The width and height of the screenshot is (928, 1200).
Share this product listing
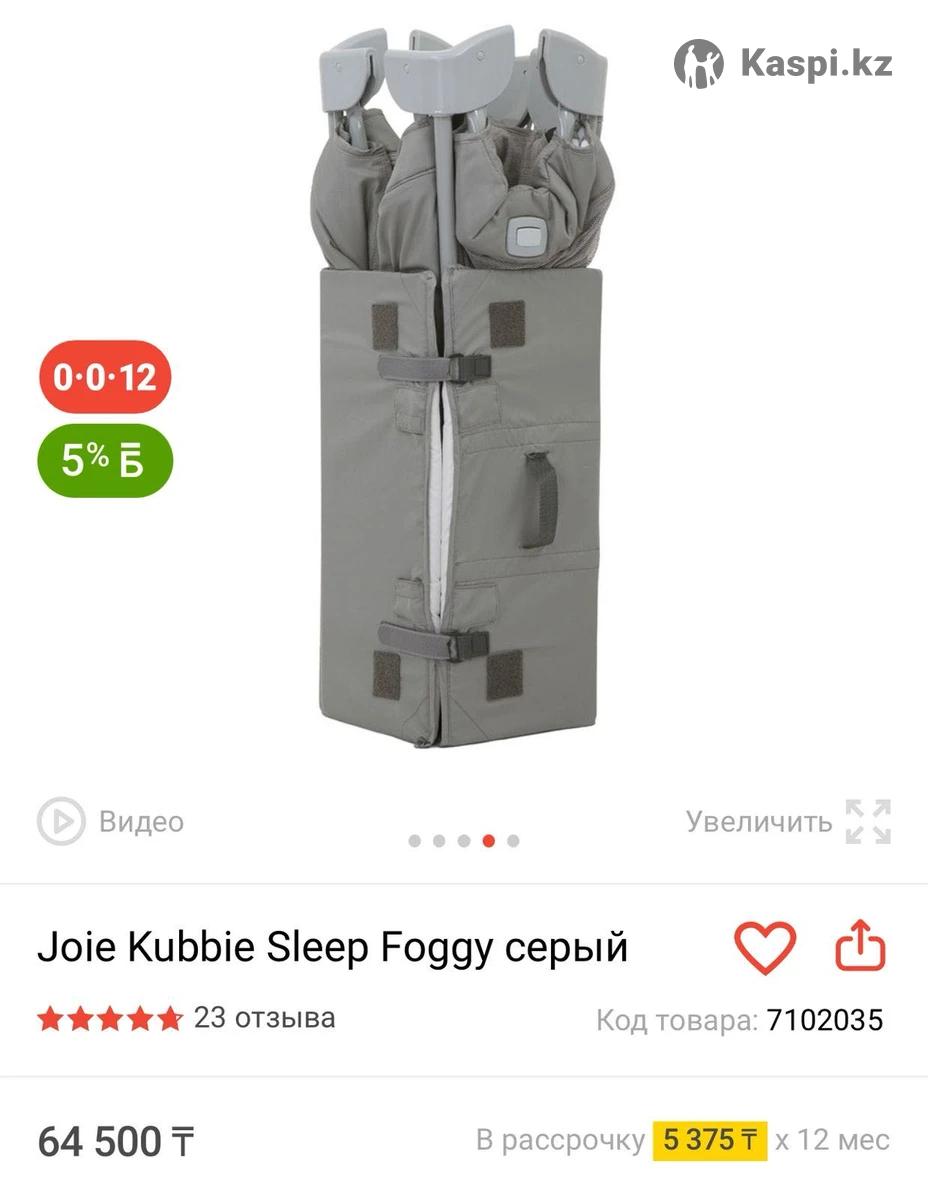[x=860, y=948]
